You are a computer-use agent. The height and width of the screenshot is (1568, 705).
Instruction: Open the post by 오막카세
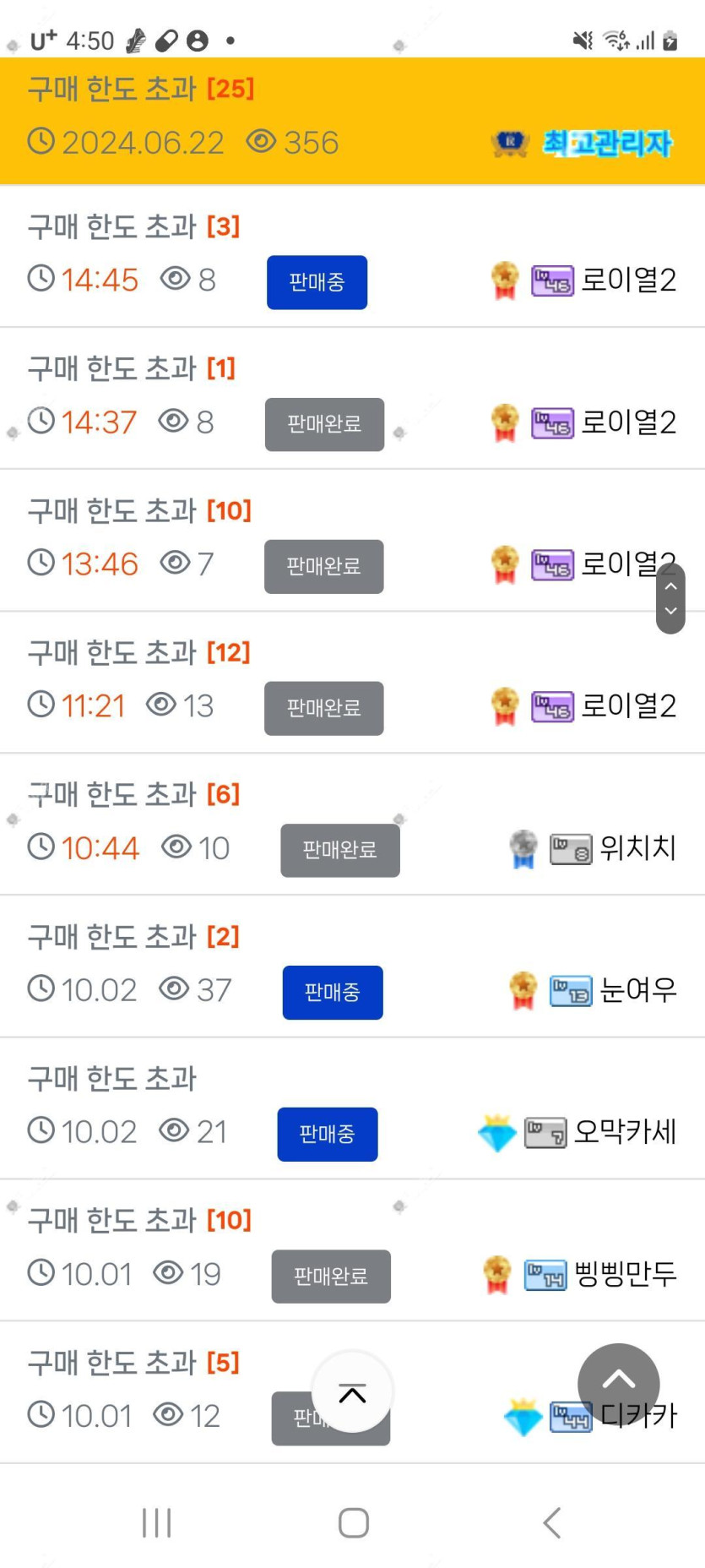point(112,1078)
